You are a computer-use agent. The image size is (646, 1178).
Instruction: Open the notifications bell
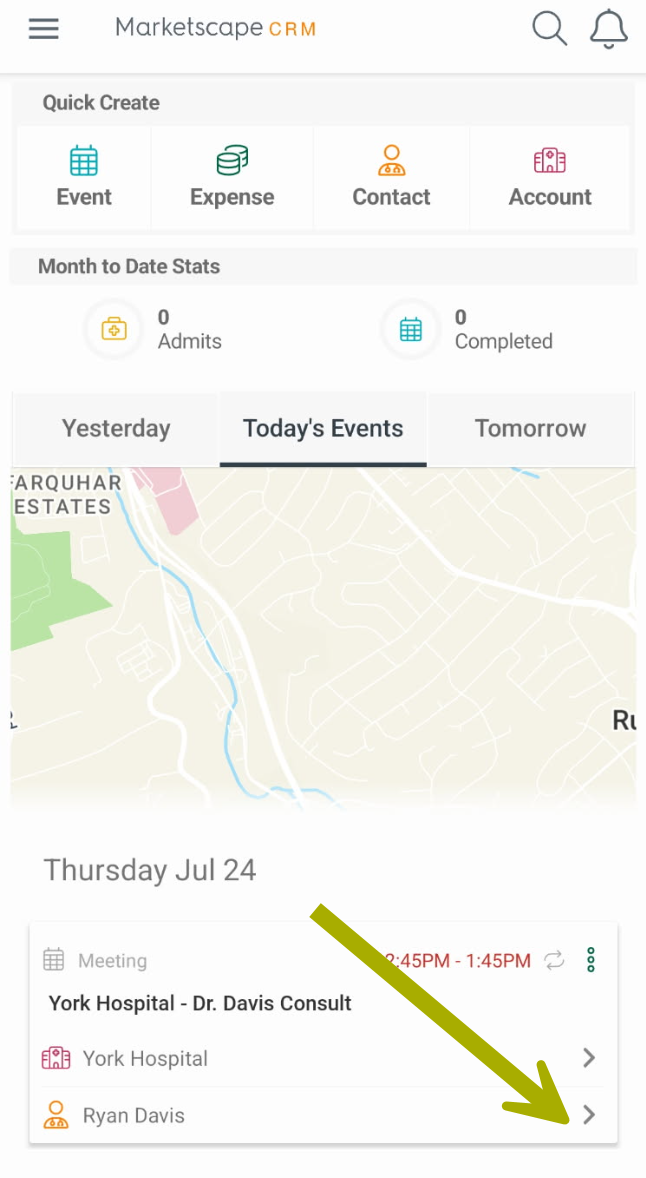[608, 29]
